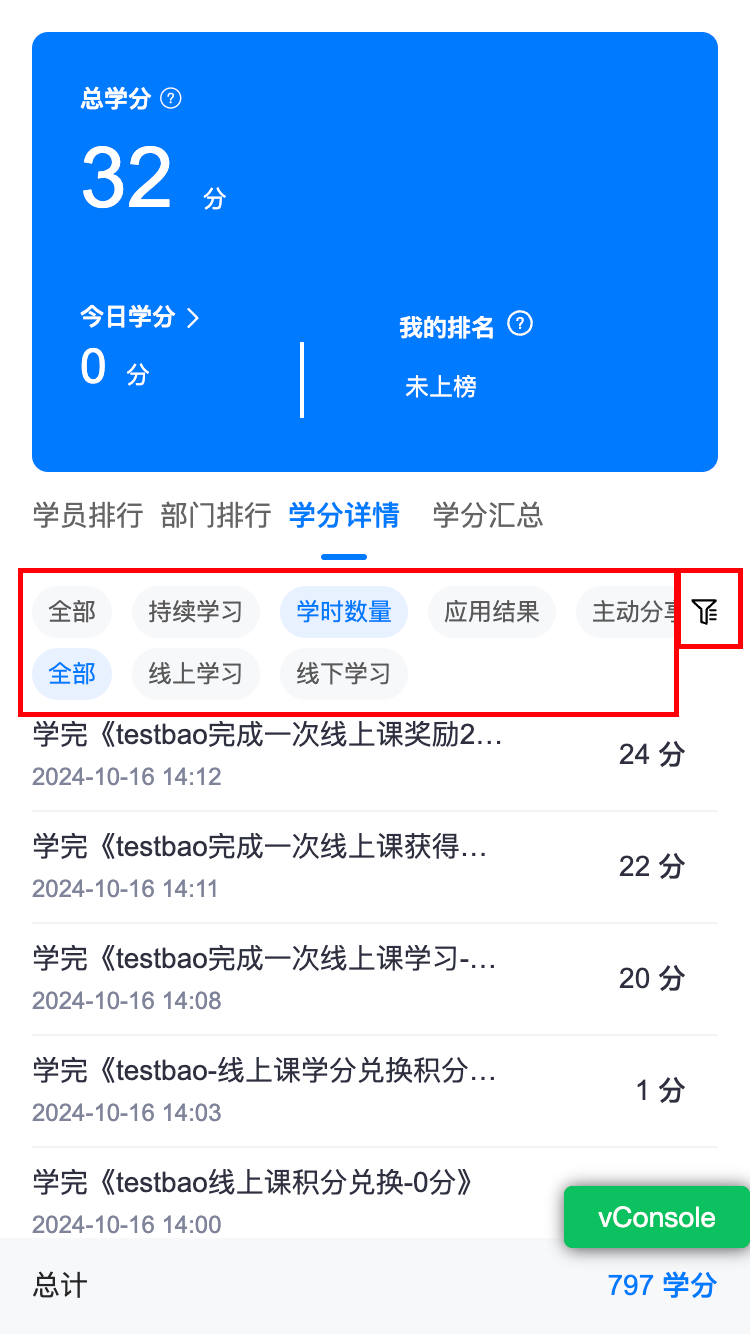
Task: Open the filter icon beside the chips
Action: 706,611
